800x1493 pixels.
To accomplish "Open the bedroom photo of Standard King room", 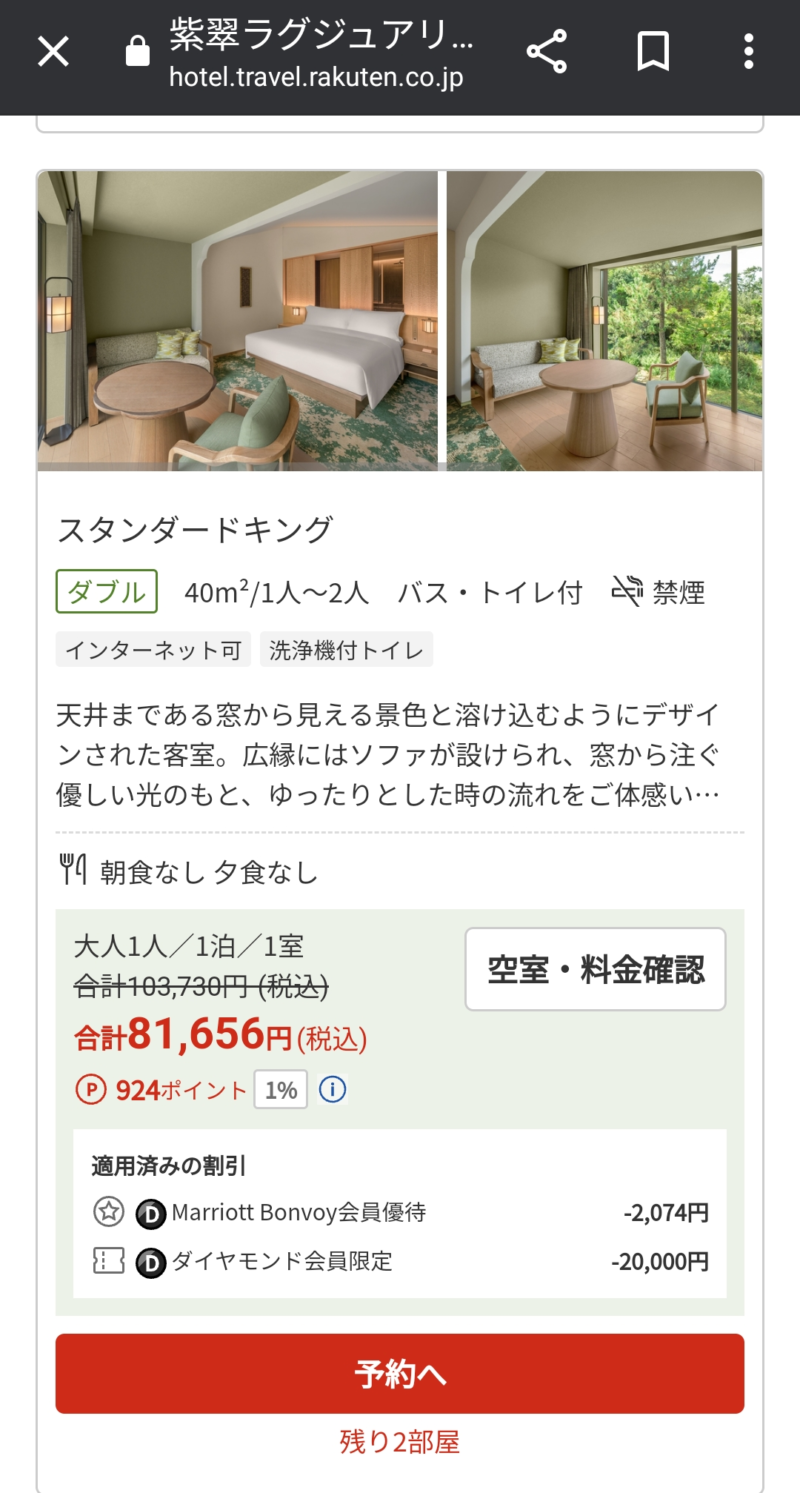I will (x=238, y=320).
